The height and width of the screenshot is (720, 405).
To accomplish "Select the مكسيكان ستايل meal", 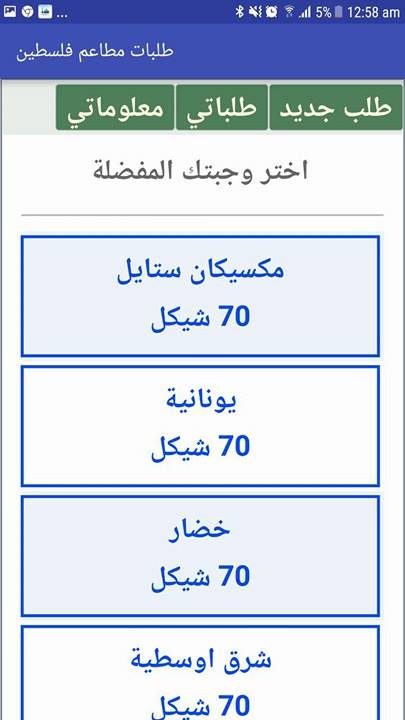I will pyautogui.click(x=200, y=296).
